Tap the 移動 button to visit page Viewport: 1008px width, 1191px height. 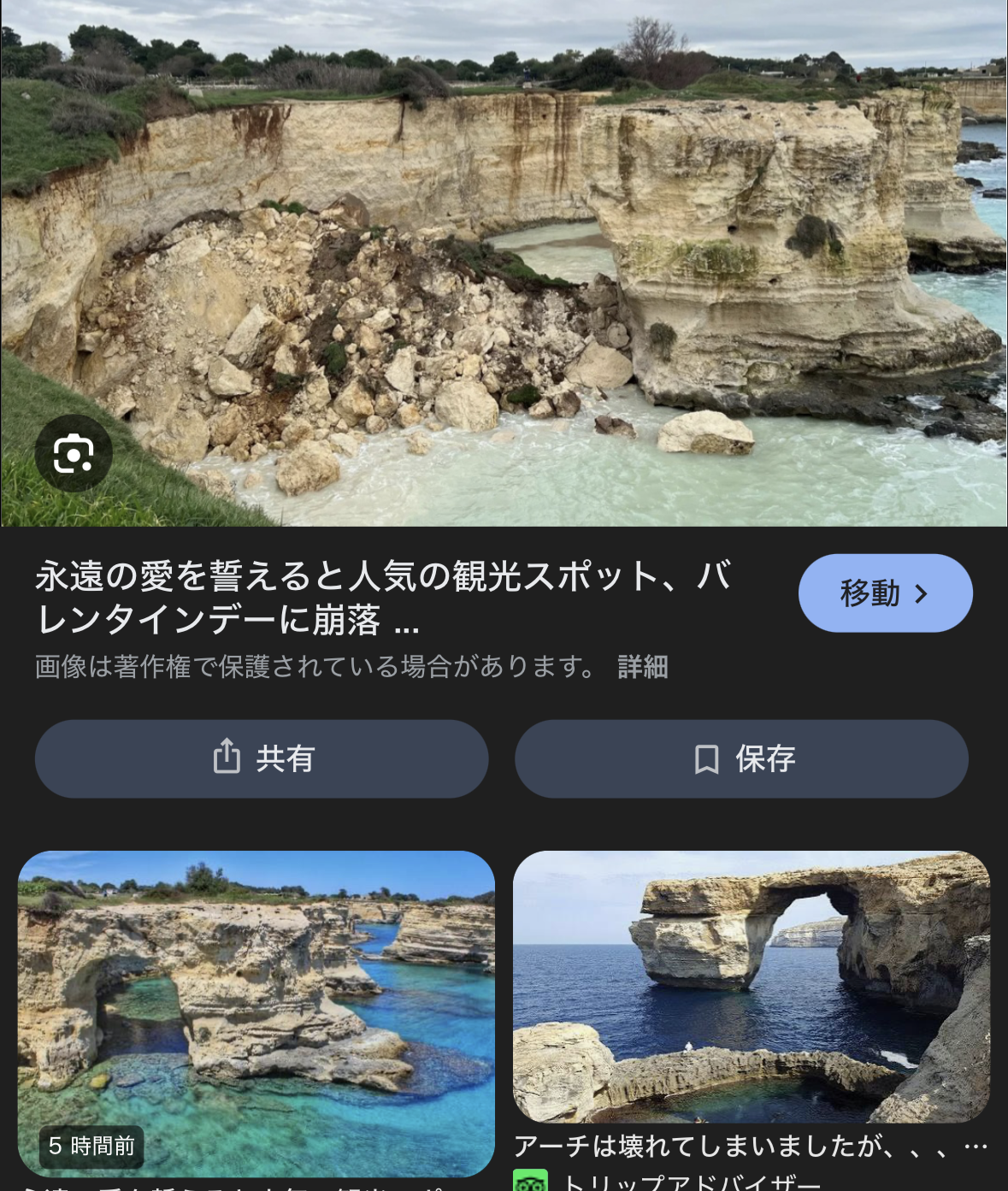point(885,593)
